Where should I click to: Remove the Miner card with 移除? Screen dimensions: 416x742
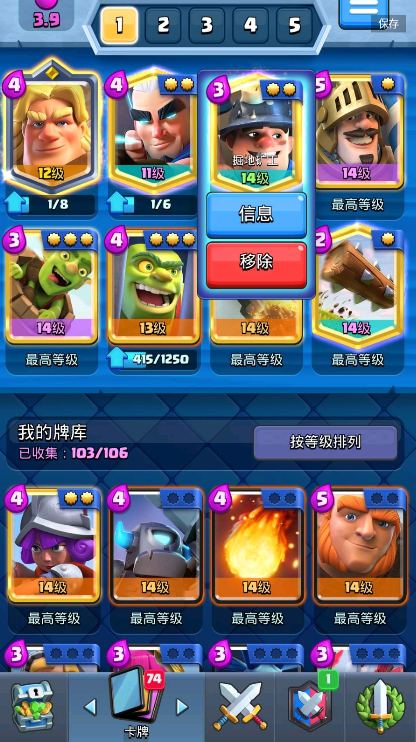pyautogui.click(x=256, y=264)
